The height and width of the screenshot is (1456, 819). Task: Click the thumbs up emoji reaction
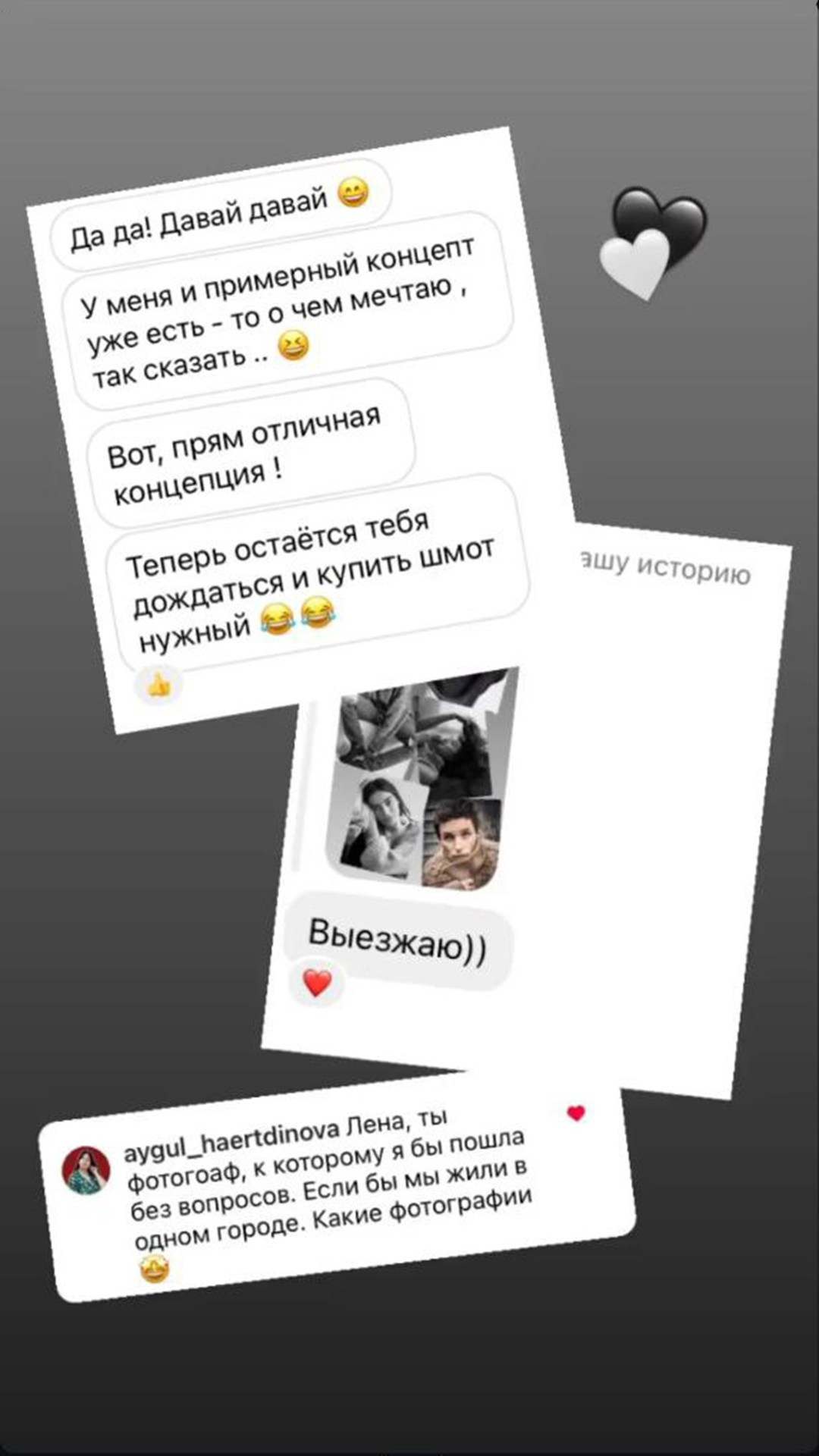(159, 682)
